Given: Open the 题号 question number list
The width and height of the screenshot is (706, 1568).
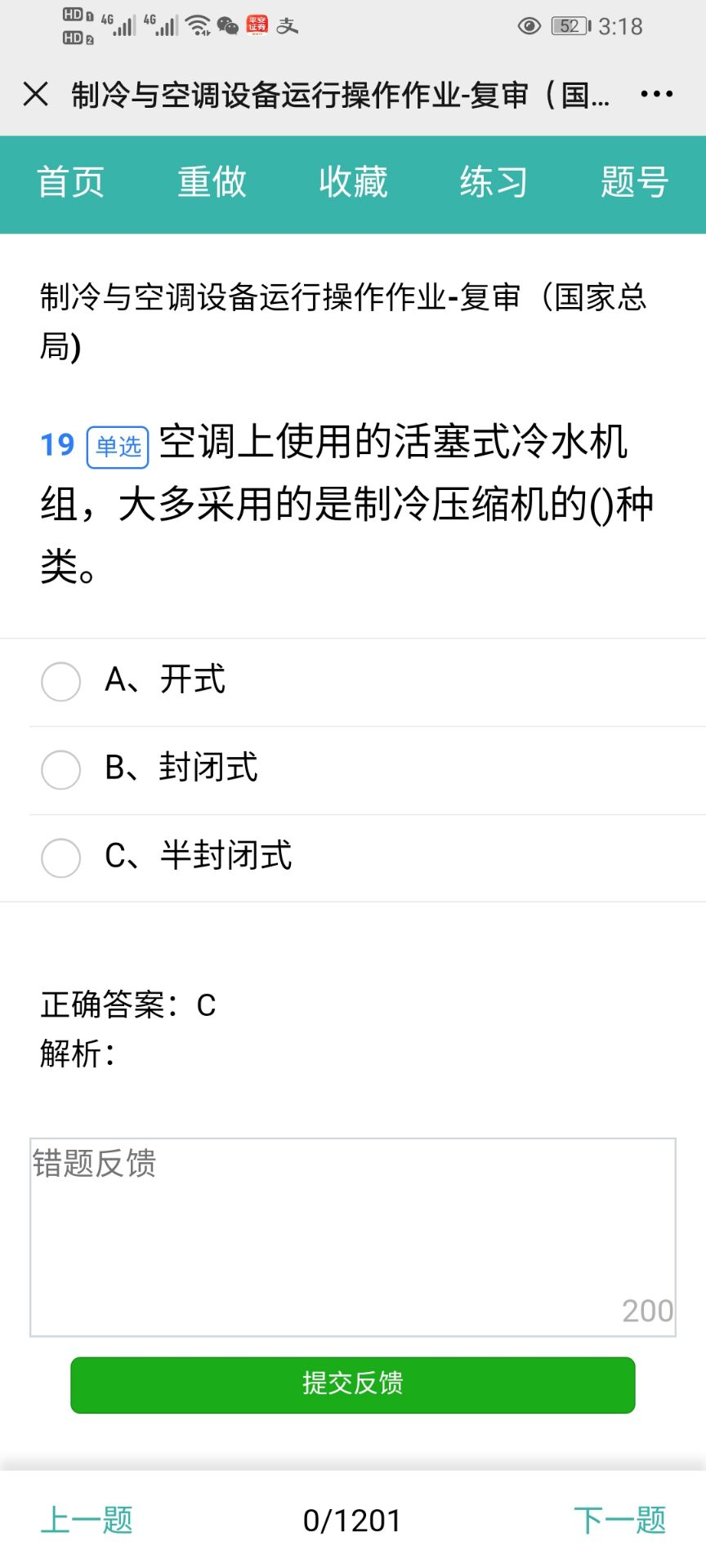Looking at the screenshot, I should pyautogui.click(x=635, y=182).
